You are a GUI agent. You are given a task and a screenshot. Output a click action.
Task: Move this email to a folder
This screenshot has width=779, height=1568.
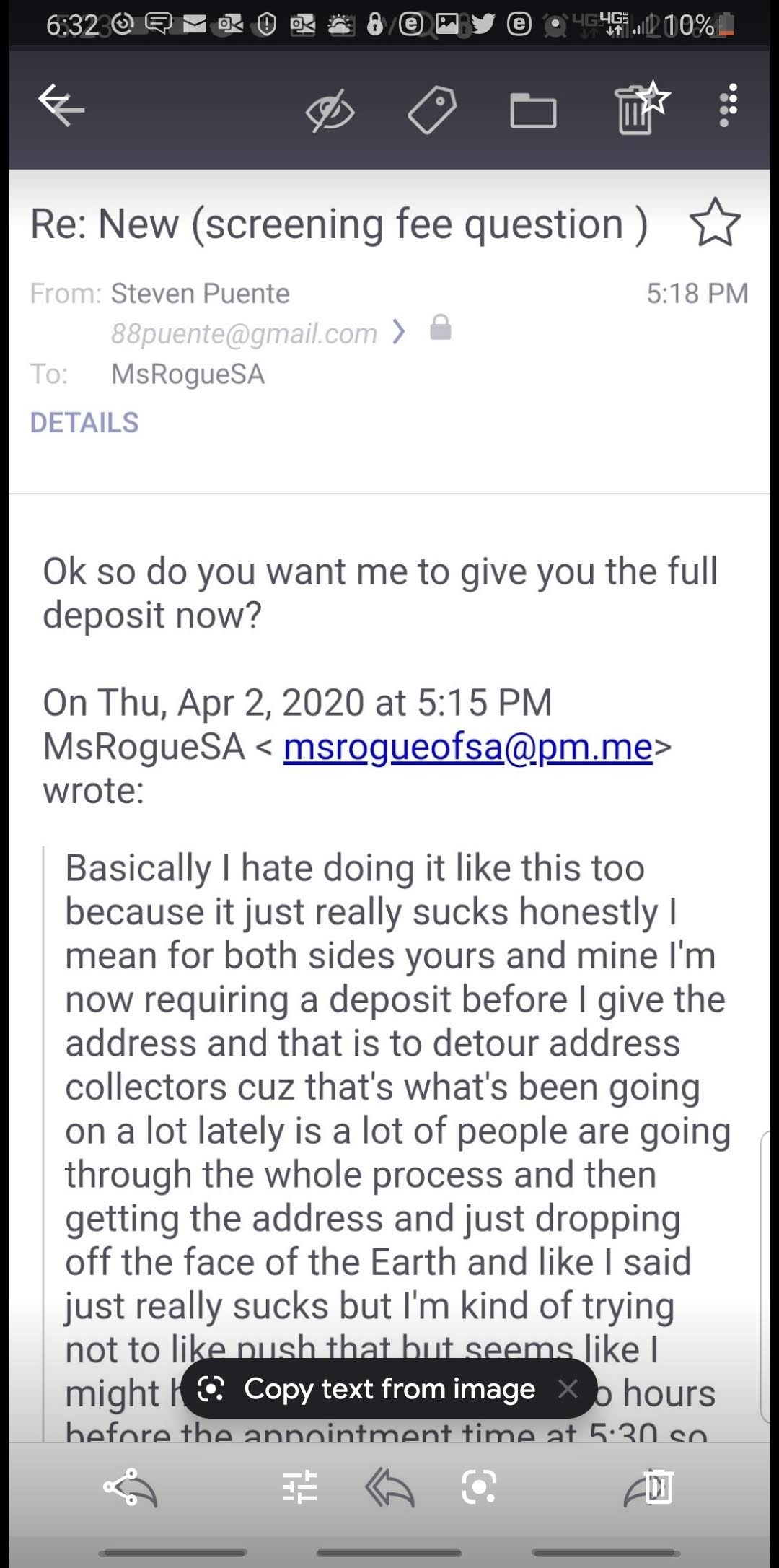pyautogui.click(x=533, y=111)
